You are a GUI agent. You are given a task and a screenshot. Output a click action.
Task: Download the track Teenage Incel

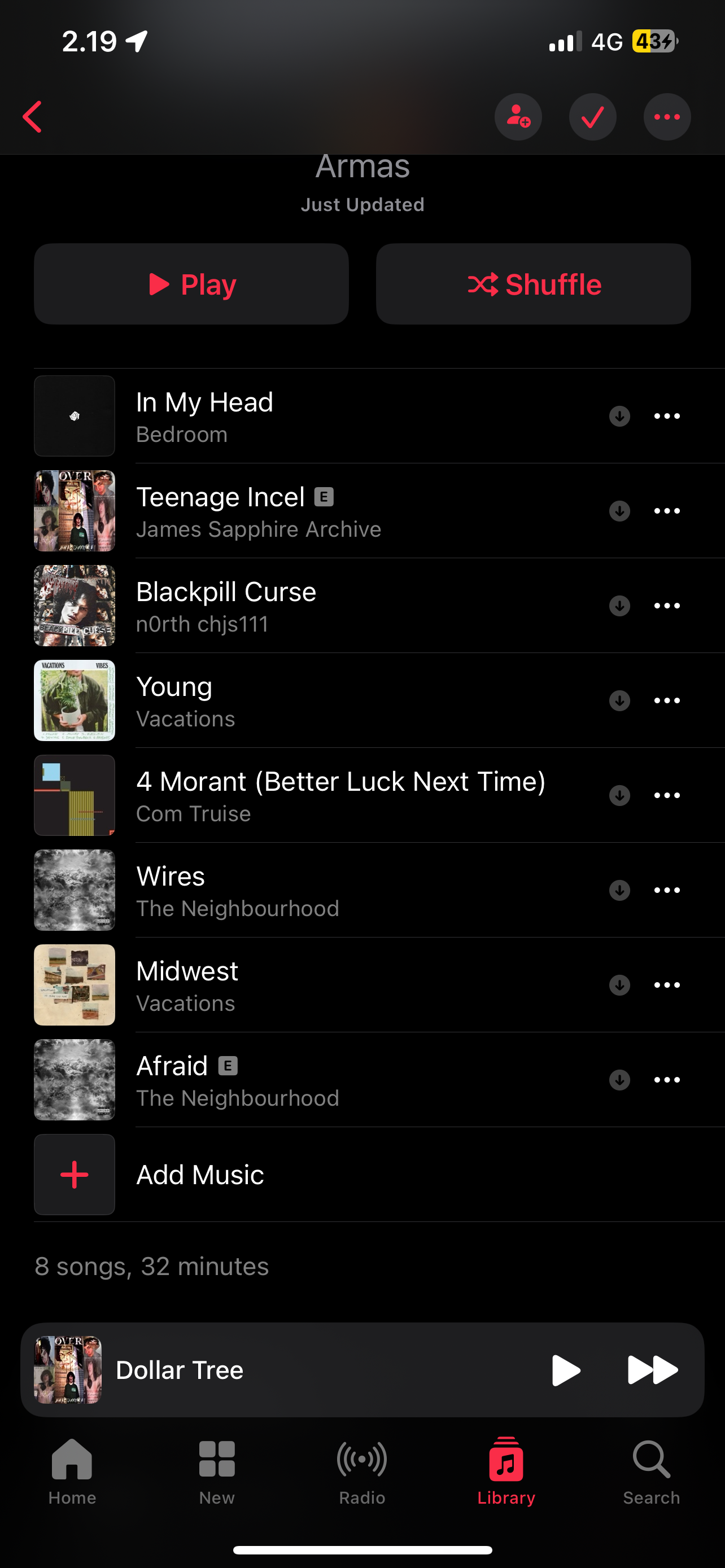(x=619, y=511)
